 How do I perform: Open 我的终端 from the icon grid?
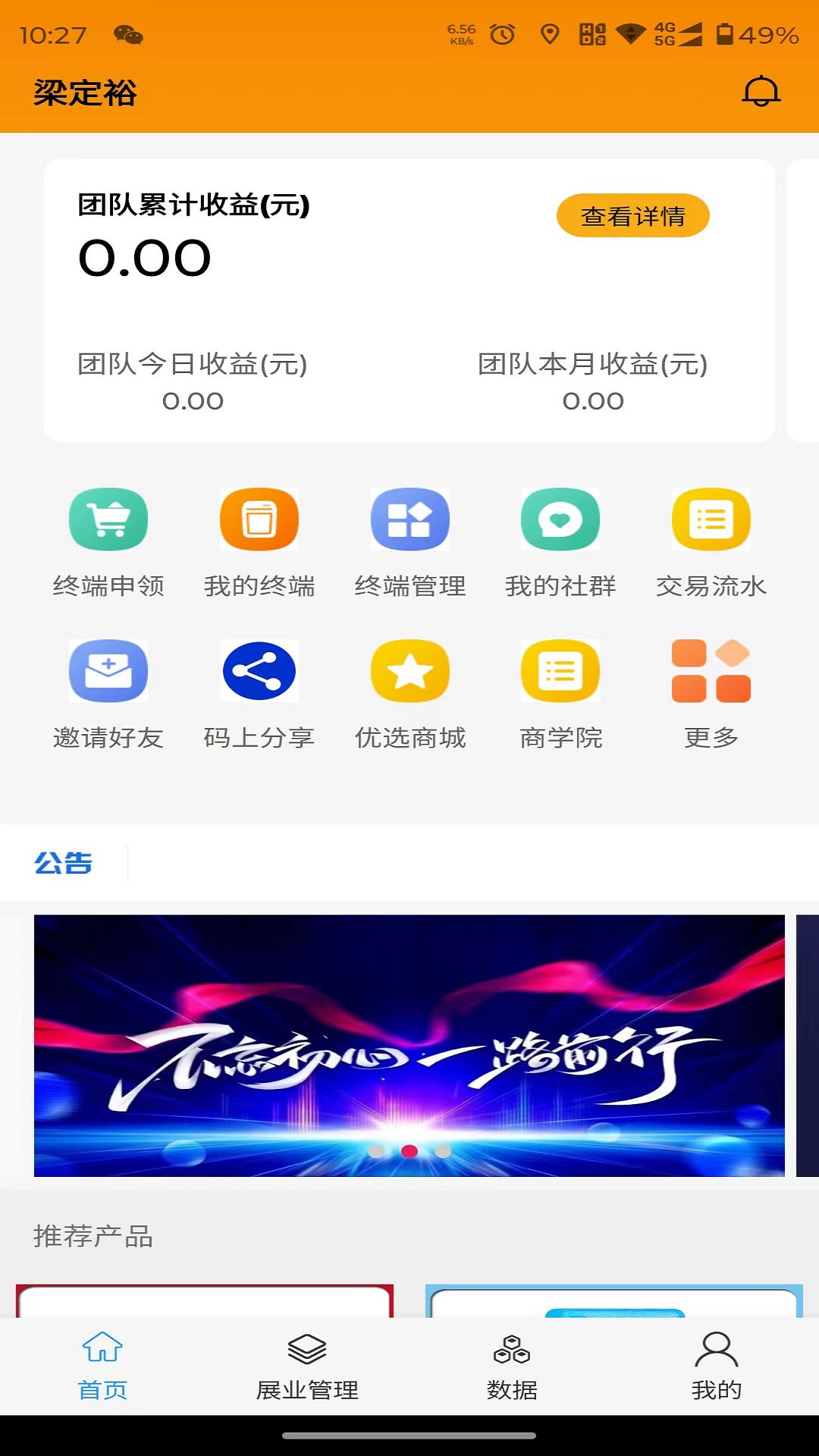pyautogui.click(x=259, y=519)
